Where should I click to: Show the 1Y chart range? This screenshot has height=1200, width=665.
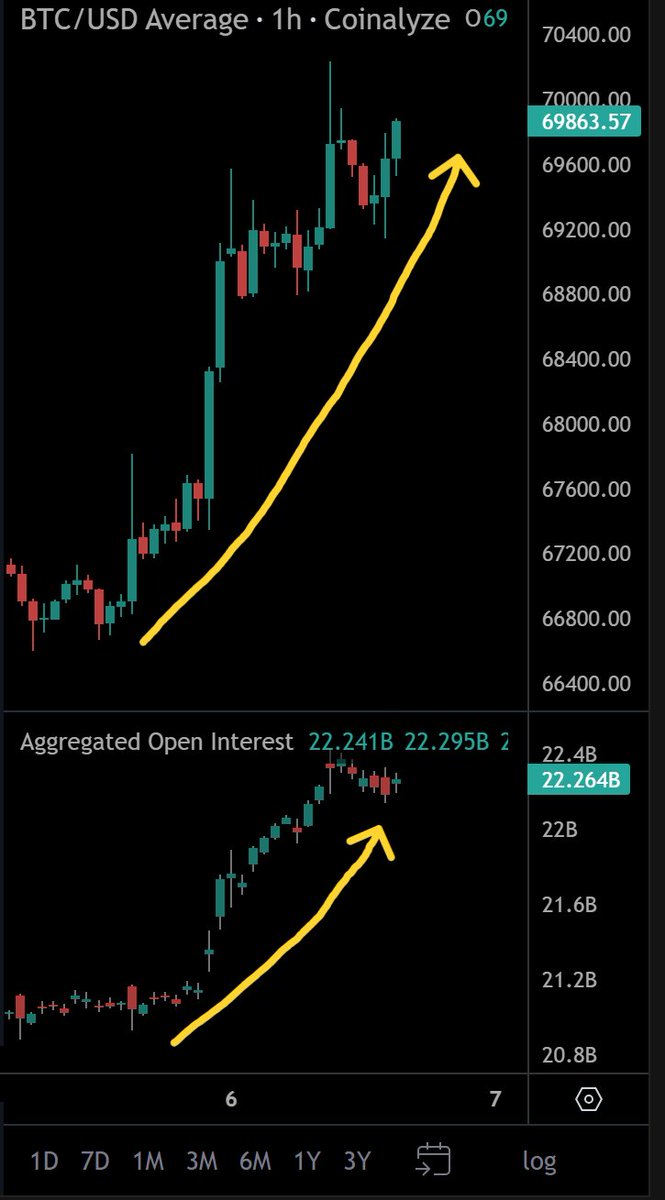tap(307, 1161)
